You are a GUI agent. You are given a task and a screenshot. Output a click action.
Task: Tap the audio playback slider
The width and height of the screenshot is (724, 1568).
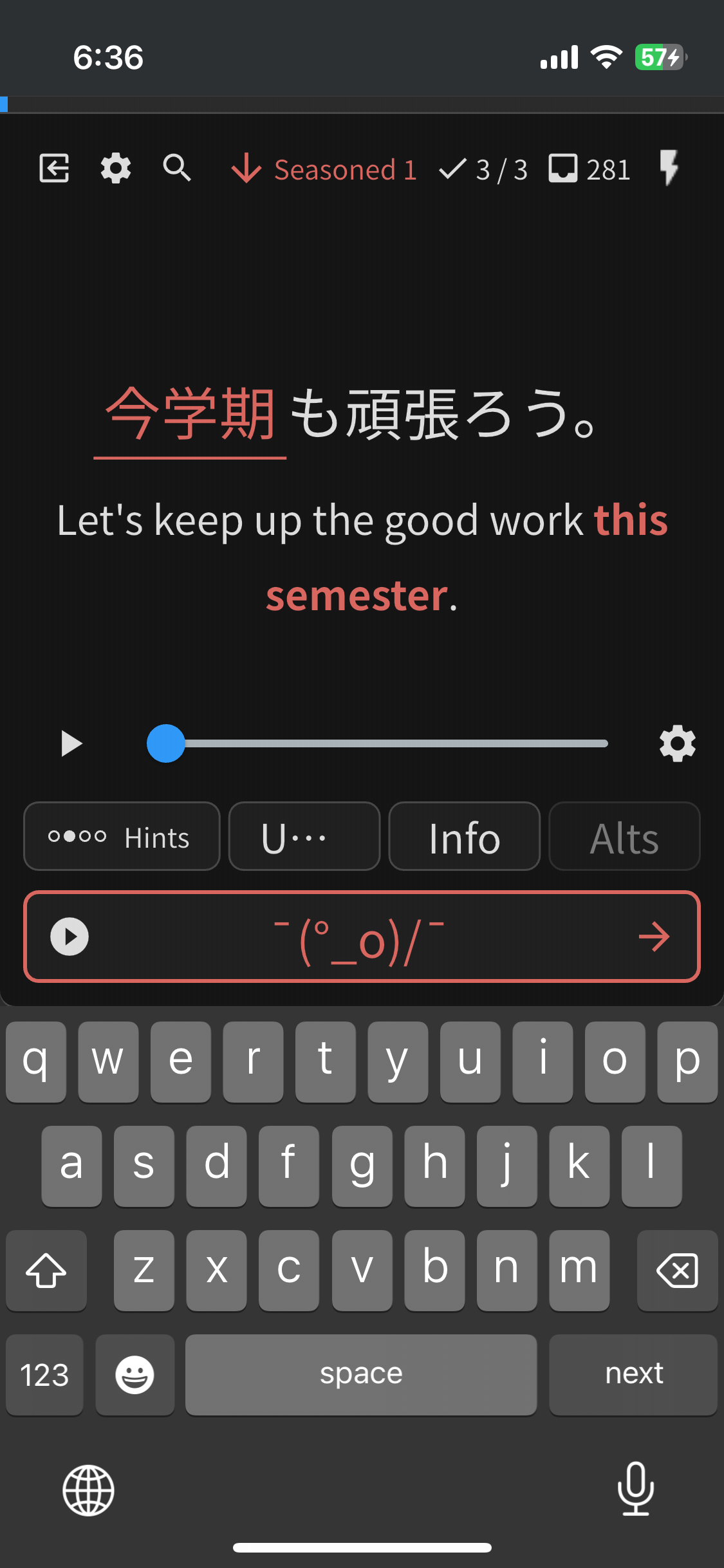pos(377,743)
